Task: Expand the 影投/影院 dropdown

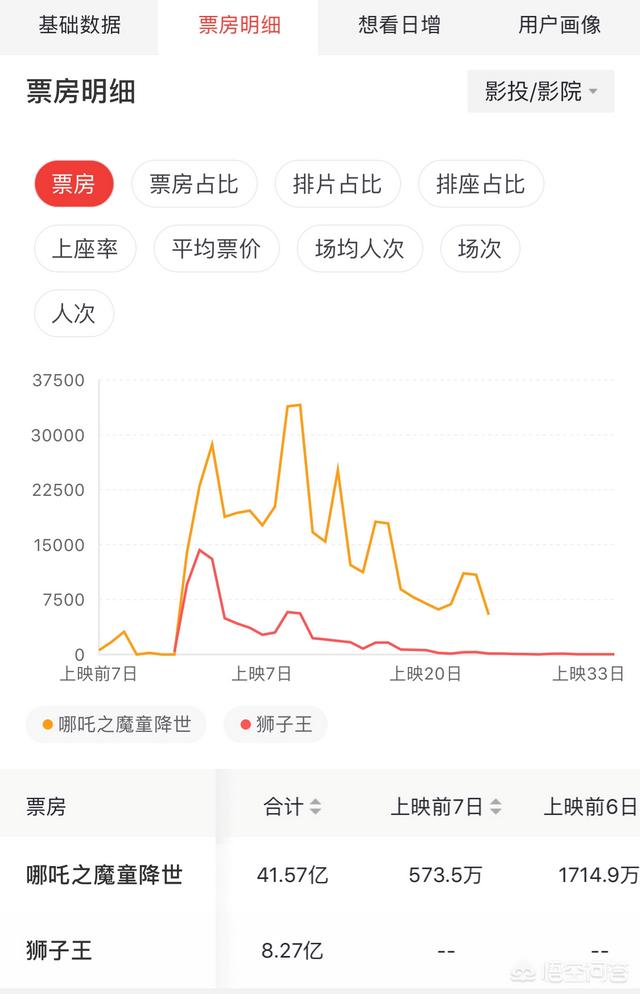Action: pos(541,92)
